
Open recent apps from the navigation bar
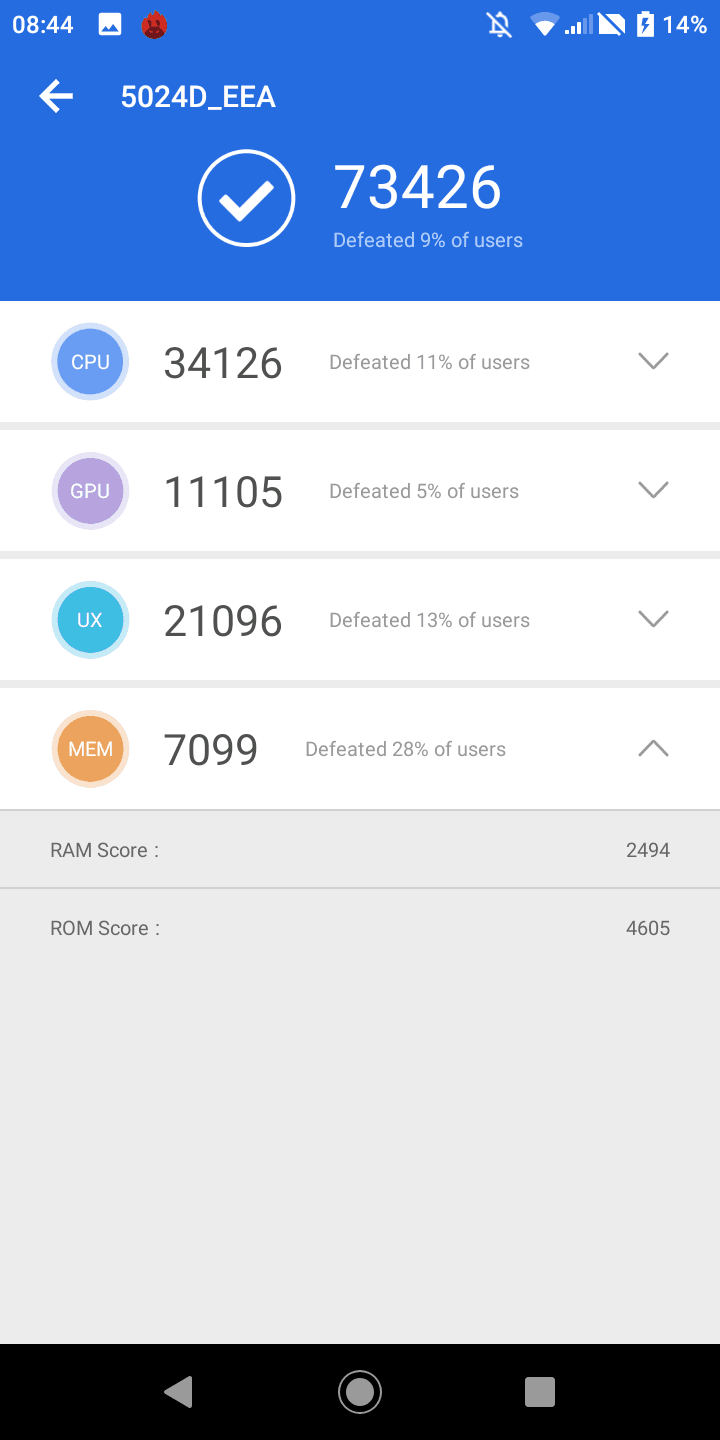tap(540, 1391)
